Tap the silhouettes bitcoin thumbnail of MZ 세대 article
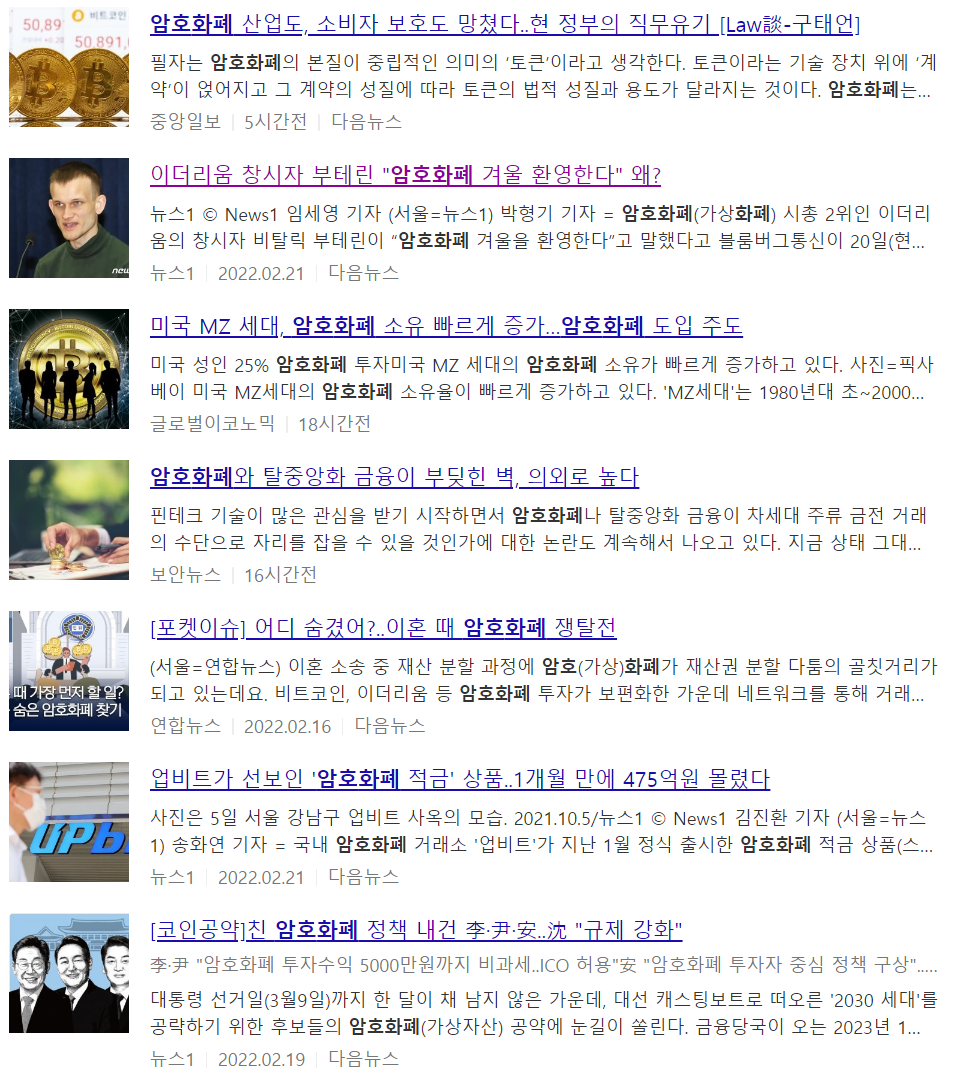This screenshot has height=1072, width=965. click(x=69, y=369)
